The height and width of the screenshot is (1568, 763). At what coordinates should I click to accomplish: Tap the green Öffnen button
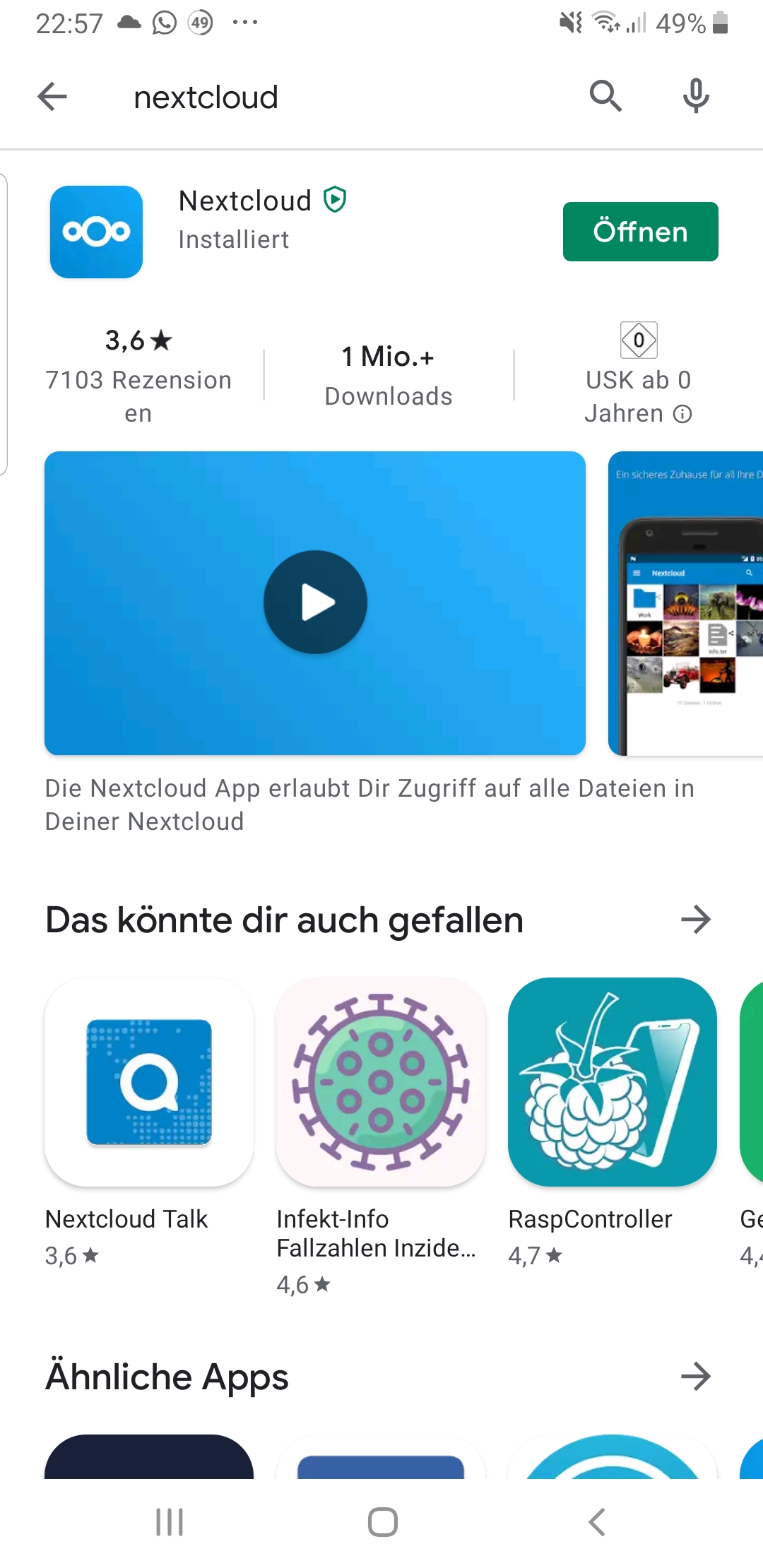[640, 232]
